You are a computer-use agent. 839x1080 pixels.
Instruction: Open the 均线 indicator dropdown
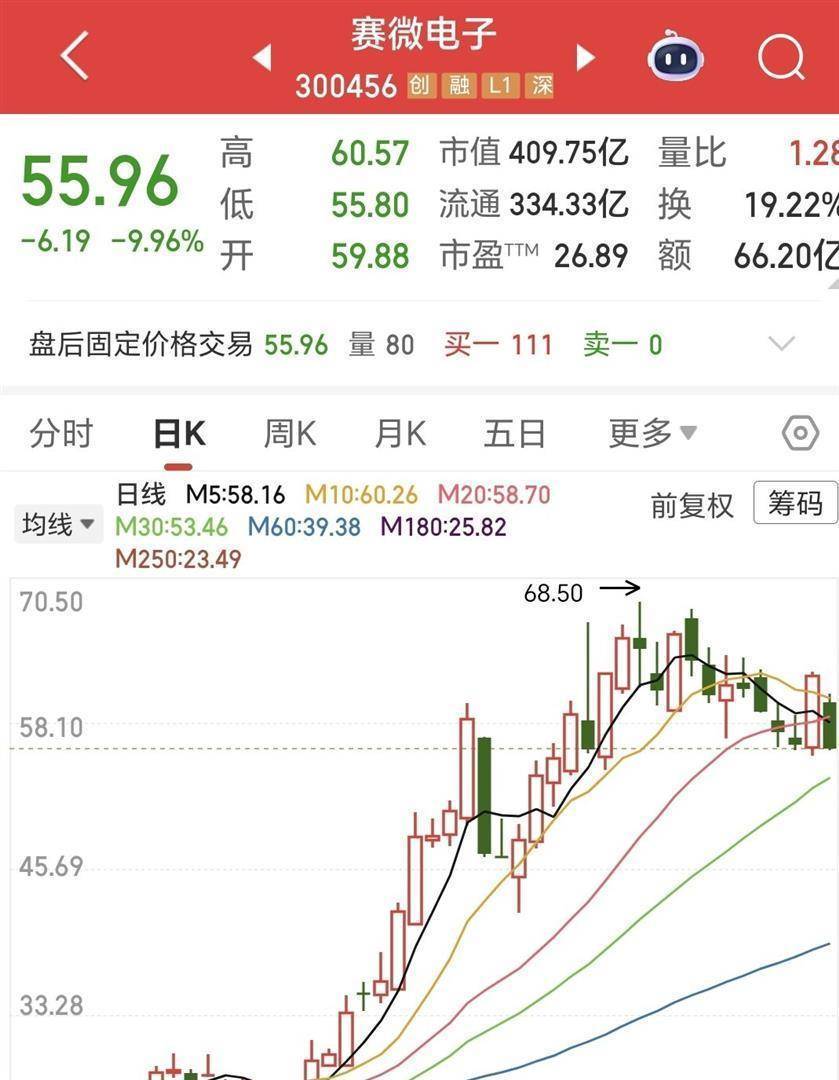[x=56, y=523]
